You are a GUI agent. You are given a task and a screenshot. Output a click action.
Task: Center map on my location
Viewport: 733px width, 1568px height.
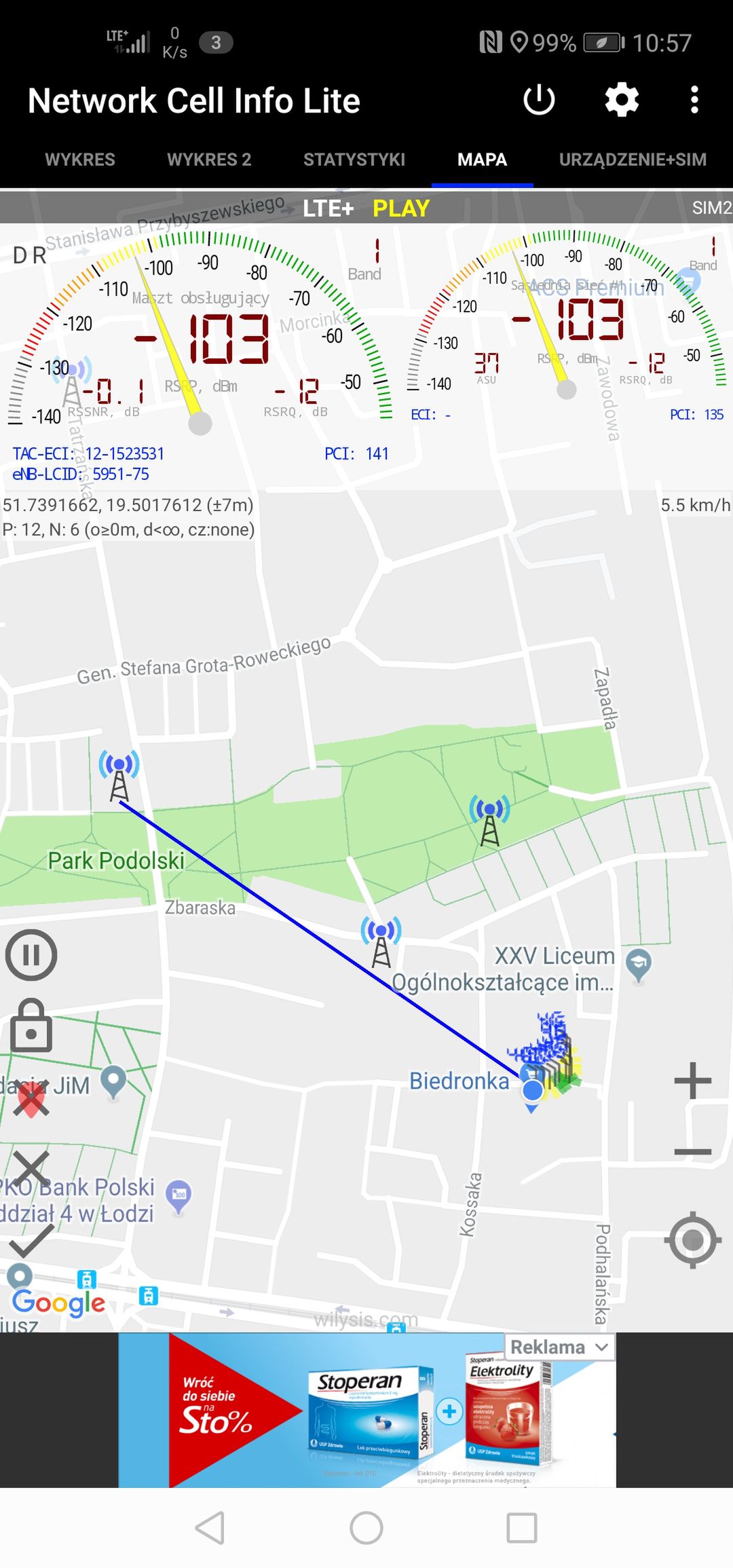pos(692,1240)
